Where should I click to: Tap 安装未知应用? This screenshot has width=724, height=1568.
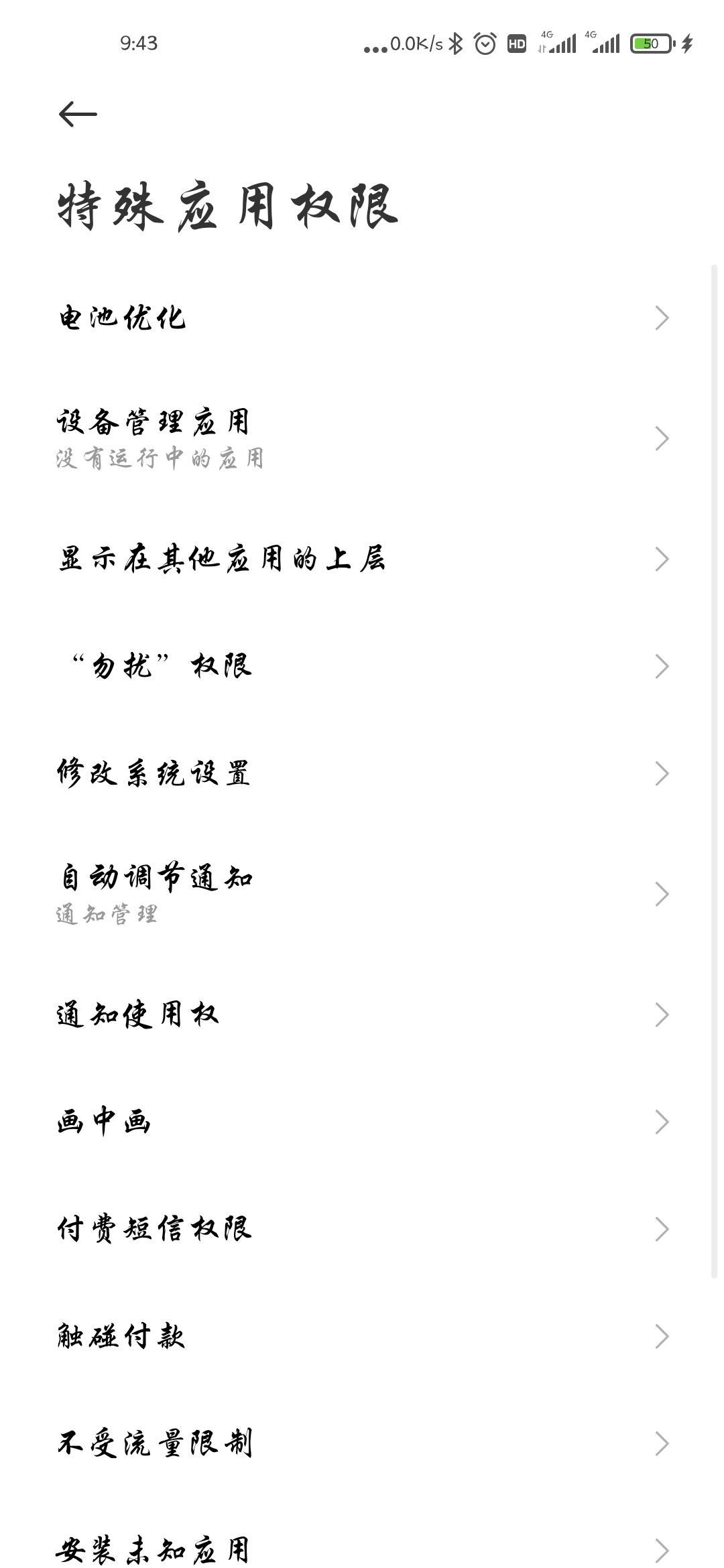[x=362, y=1549]
